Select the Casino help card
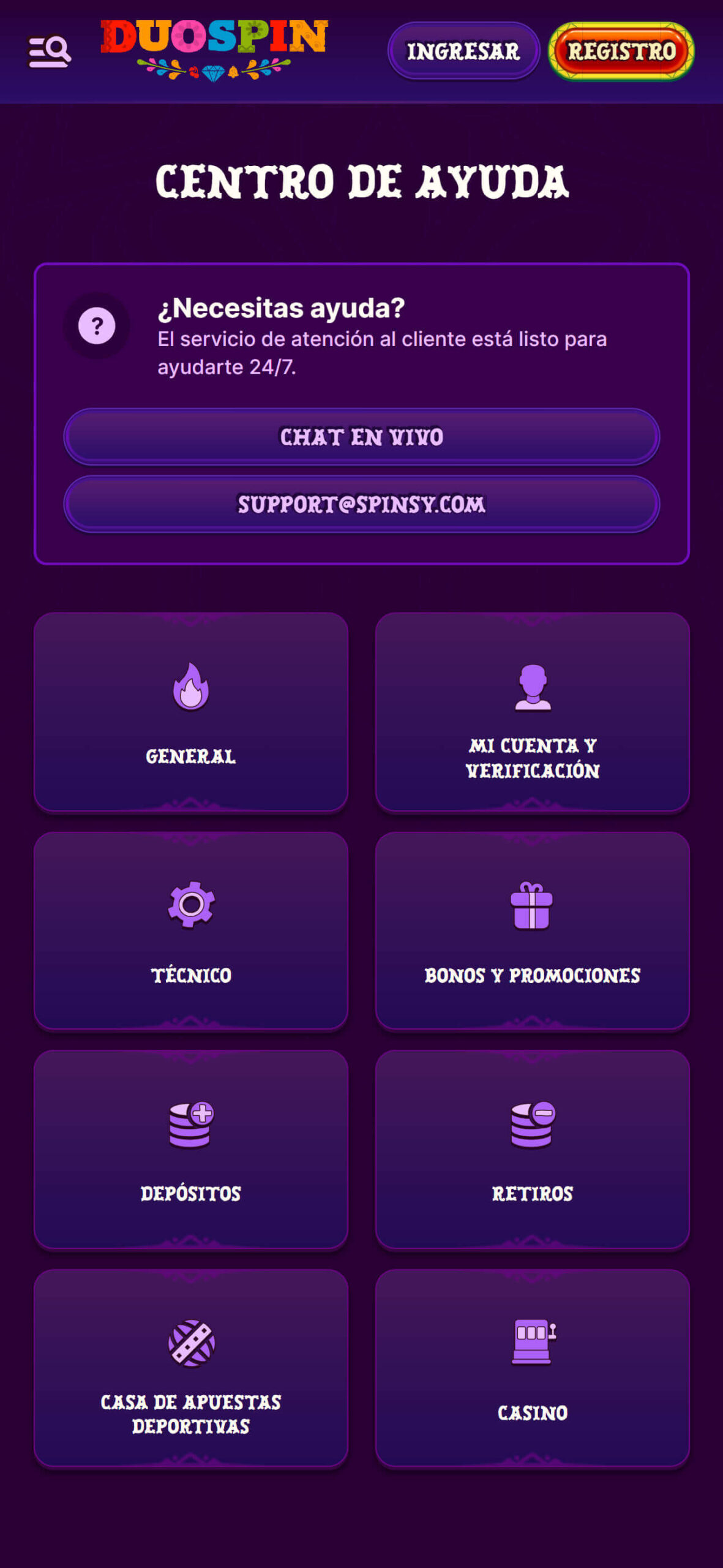 (533, 1368)
